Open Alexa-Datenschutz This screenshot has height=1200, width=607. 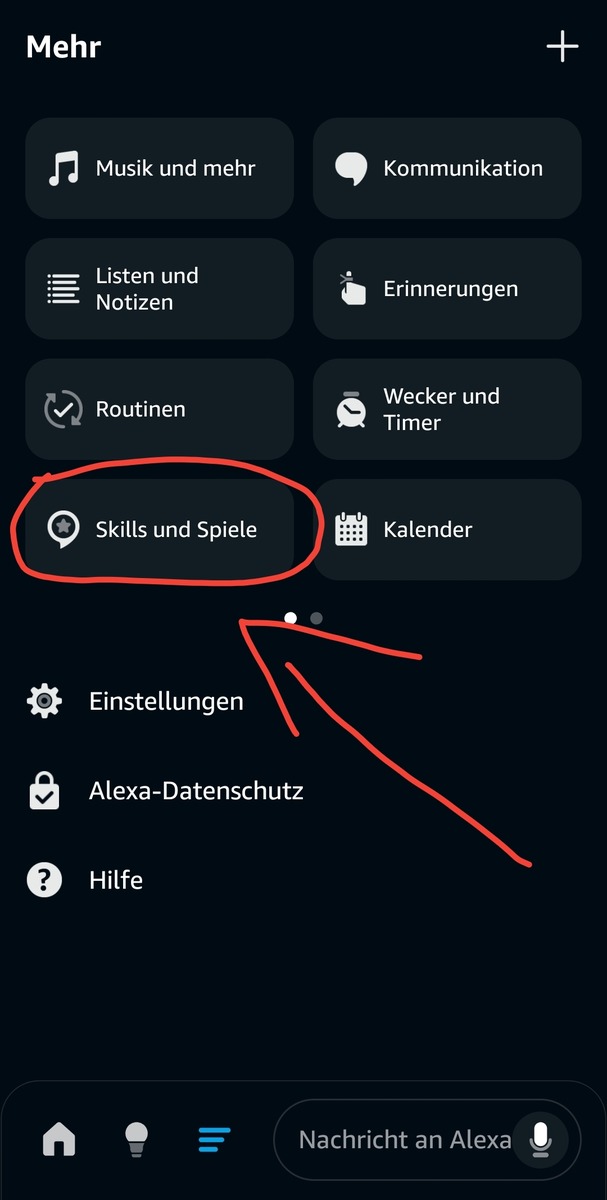[x=195, y=791]
